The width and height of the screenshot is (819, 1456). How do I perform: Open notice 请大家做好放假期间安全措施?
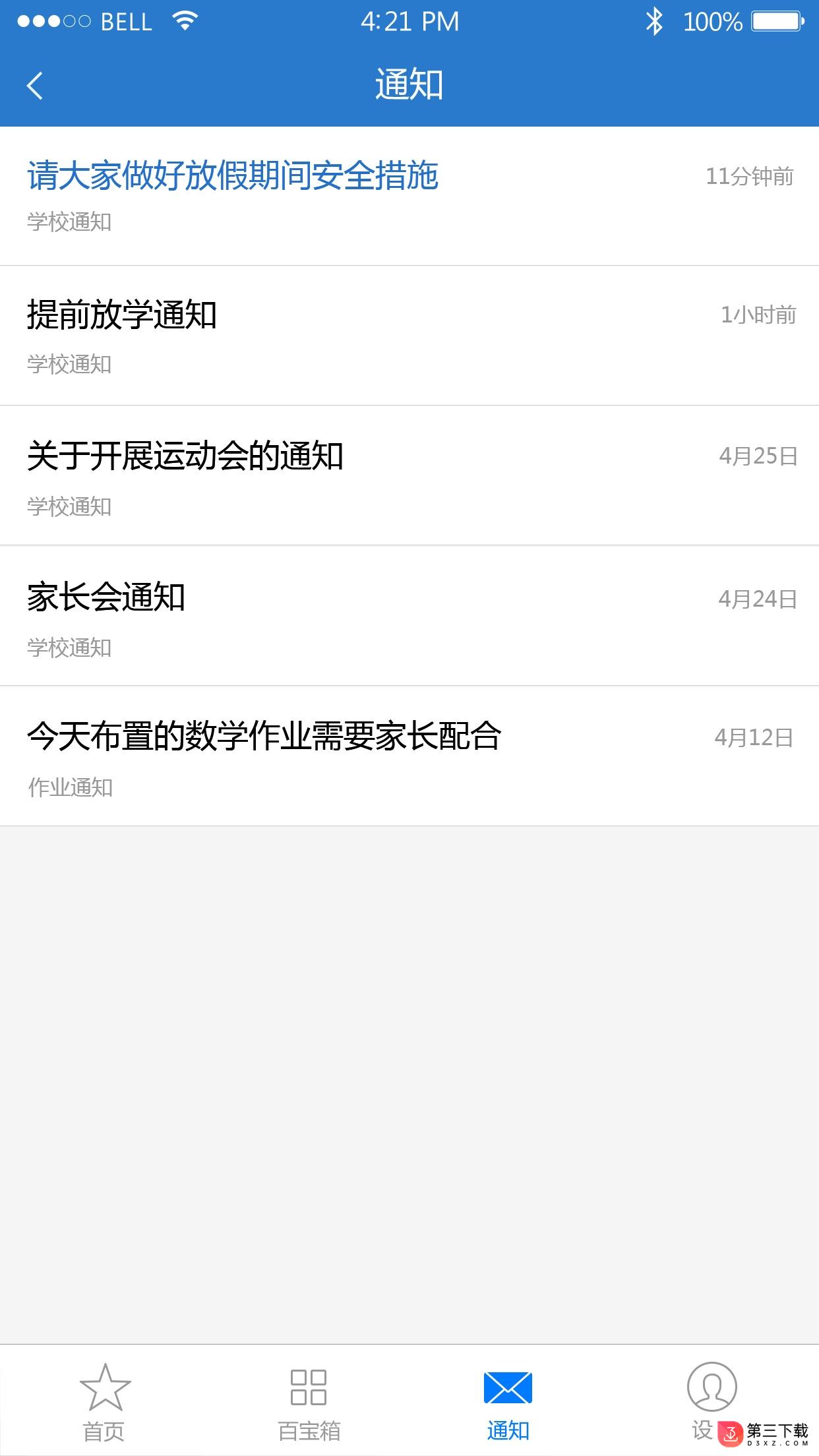coord(409,197)
